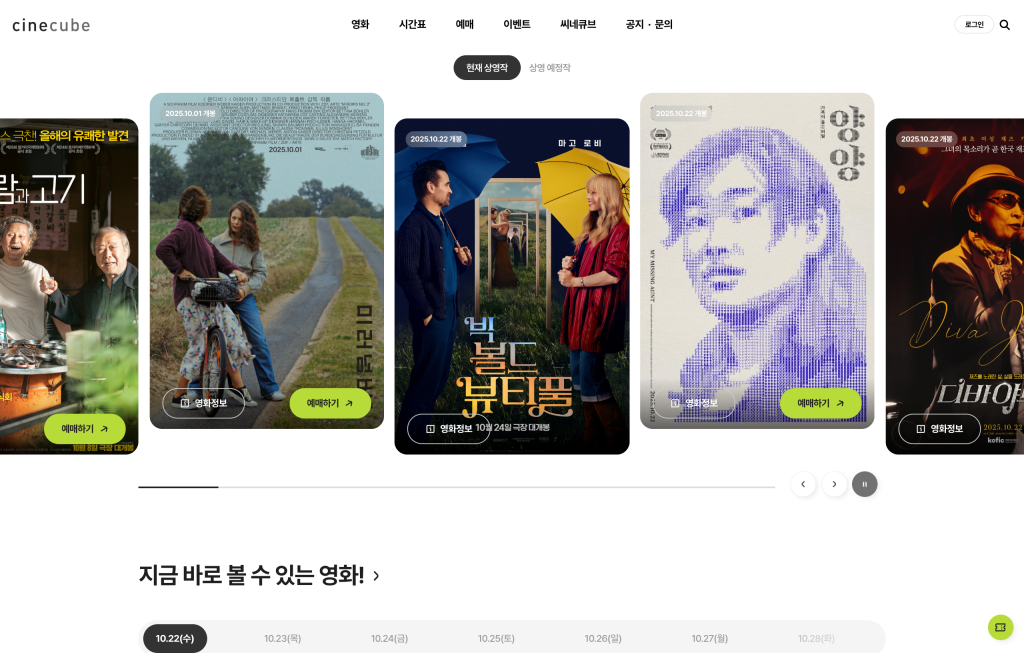
Task: Open 영화정보 for the 빅 볼드 뷰티풀 poster
Action: tap(448, 429)
